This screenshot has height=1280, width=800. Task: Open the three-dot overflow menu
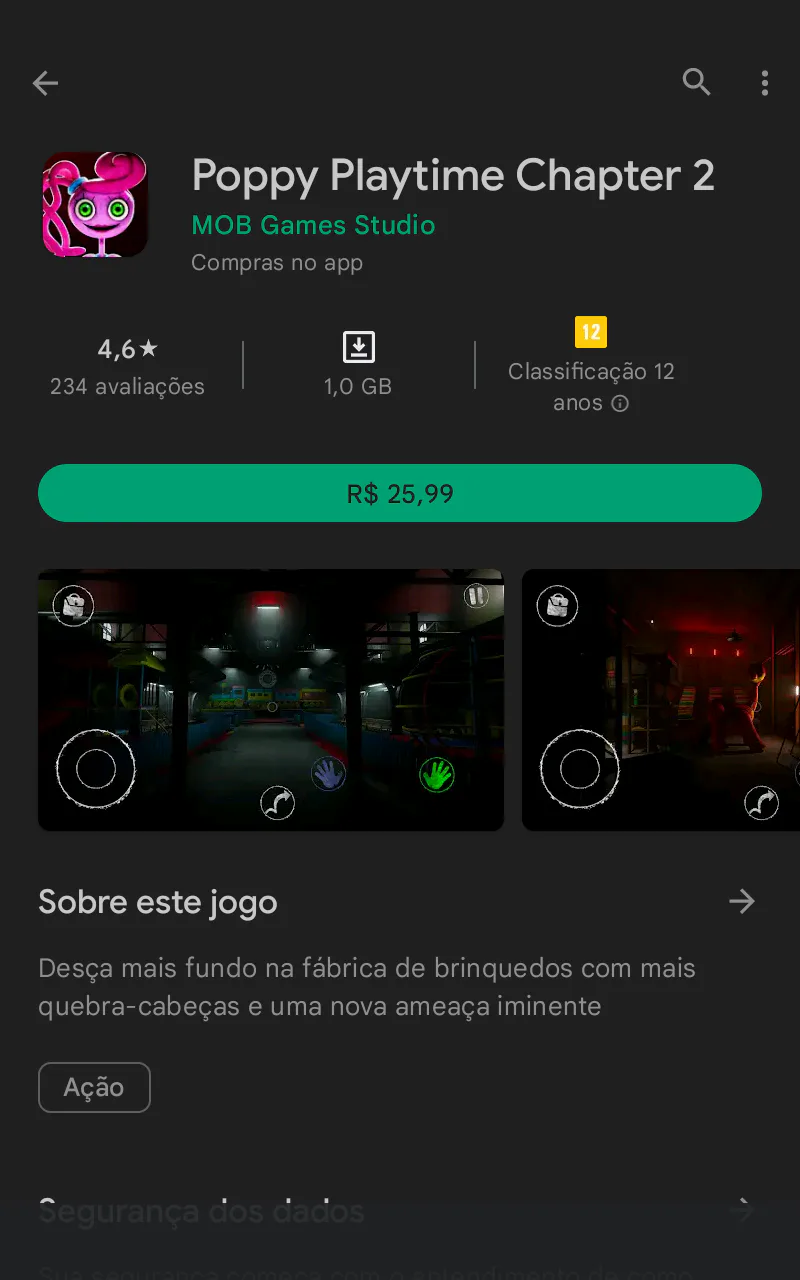point(764,83)
